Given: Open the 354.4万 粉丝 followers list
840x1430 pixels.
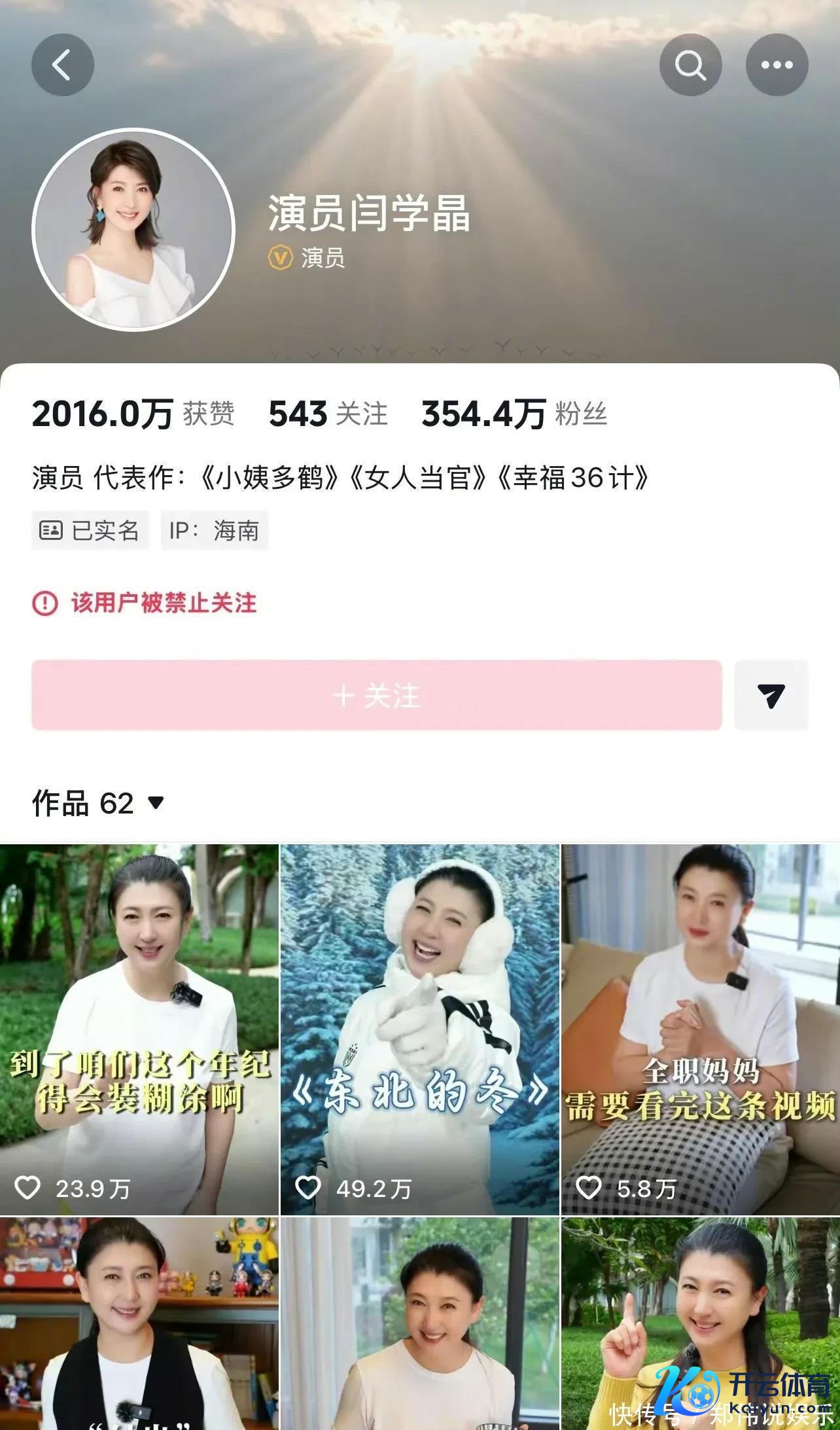Looking at the screenshot, I should [x=514, y=414].
